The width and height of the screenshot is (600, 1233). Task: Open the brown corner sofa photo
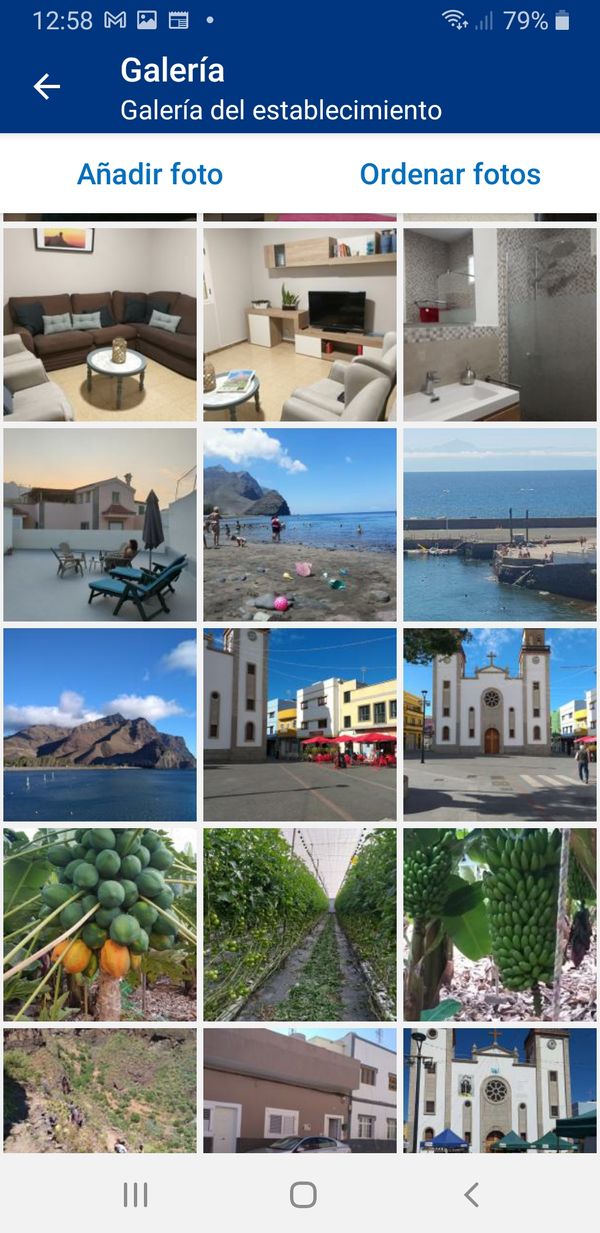pos(100,324)
